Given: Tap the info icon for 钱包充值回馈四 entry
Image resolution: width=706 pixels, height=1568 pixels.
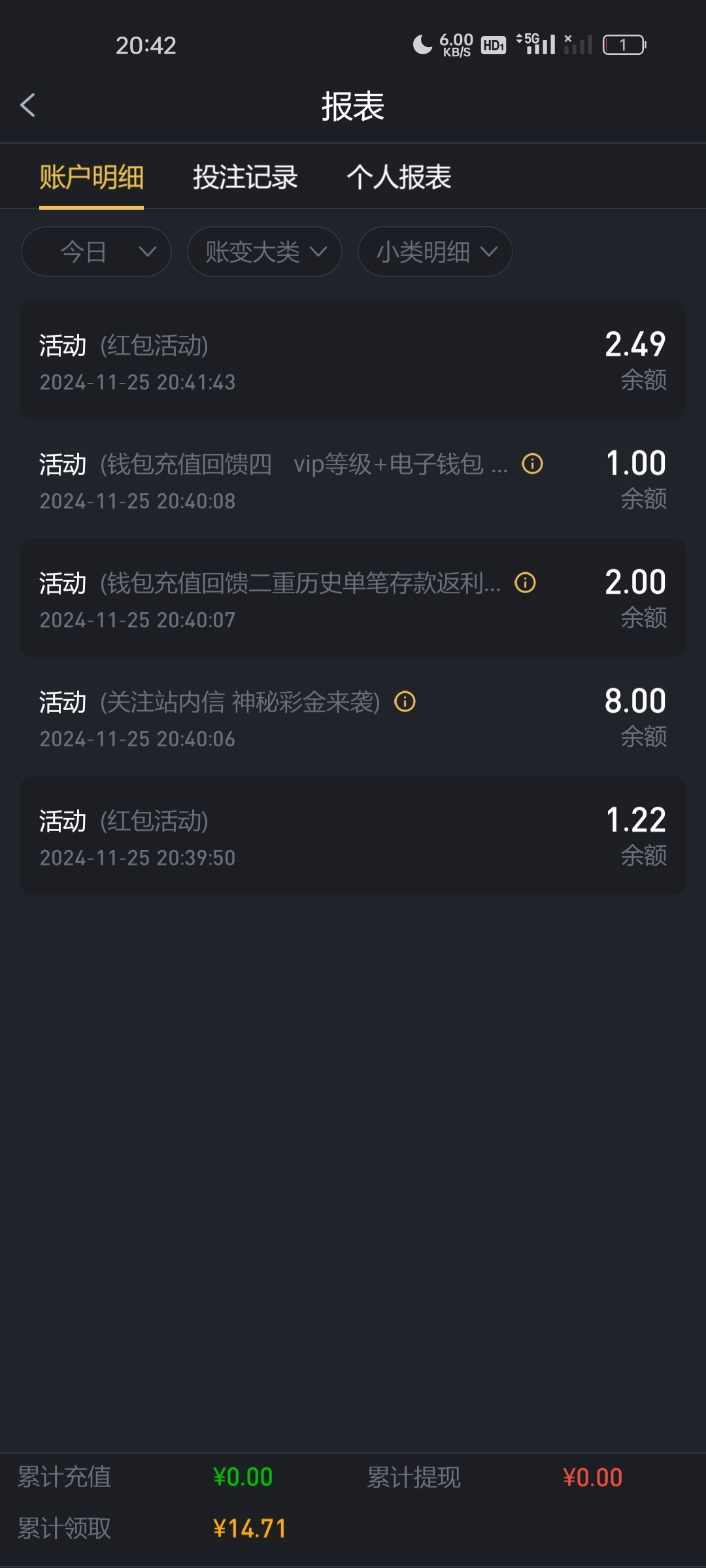Looking at the screenshot, I should 532,464.
